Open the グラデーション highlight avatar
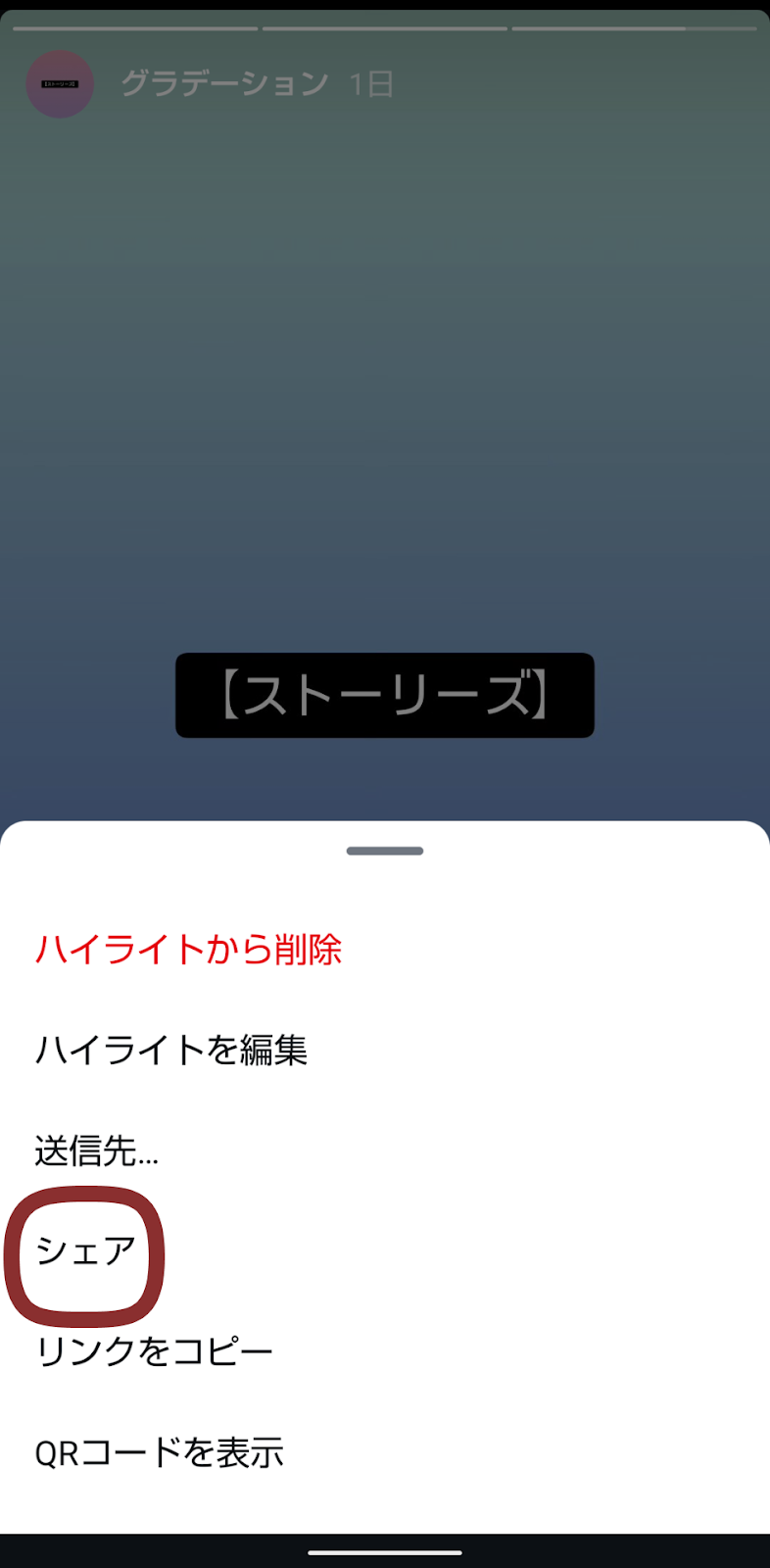This screenshot has width=770, height=1568. click(60, 84)
